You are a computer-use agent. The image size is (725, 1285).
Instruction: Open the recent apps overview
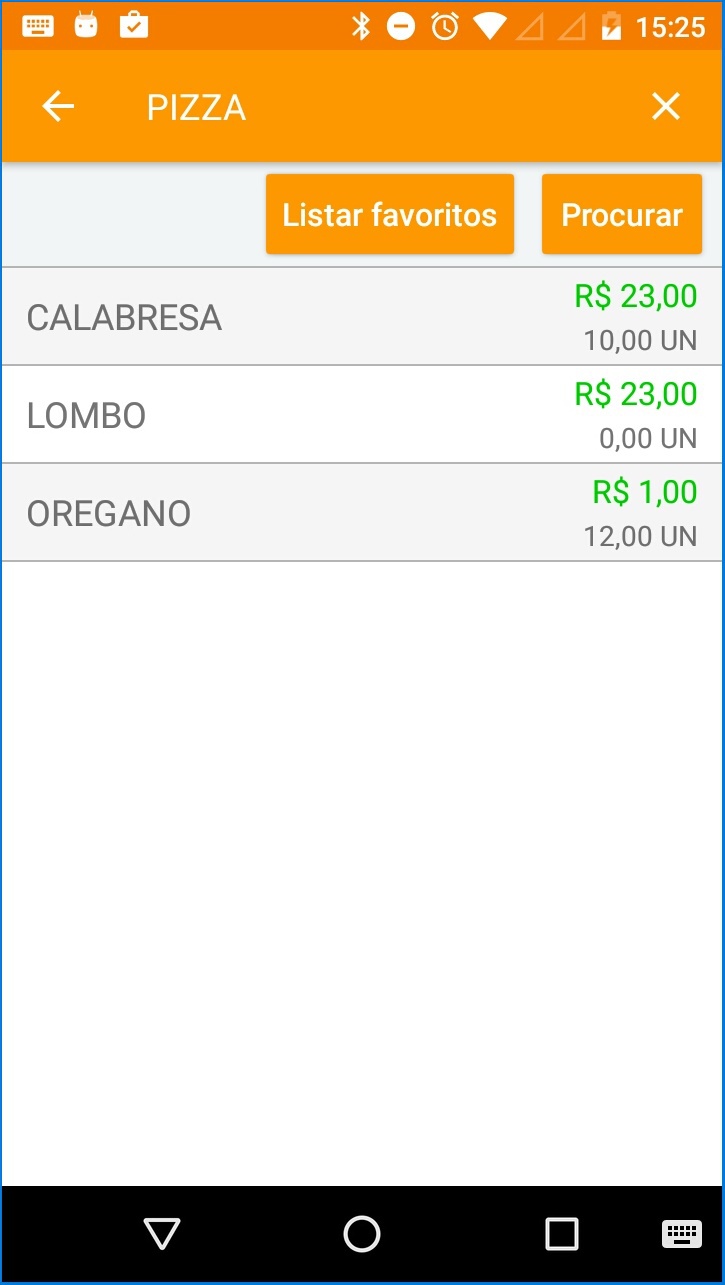coord(561,1234)
